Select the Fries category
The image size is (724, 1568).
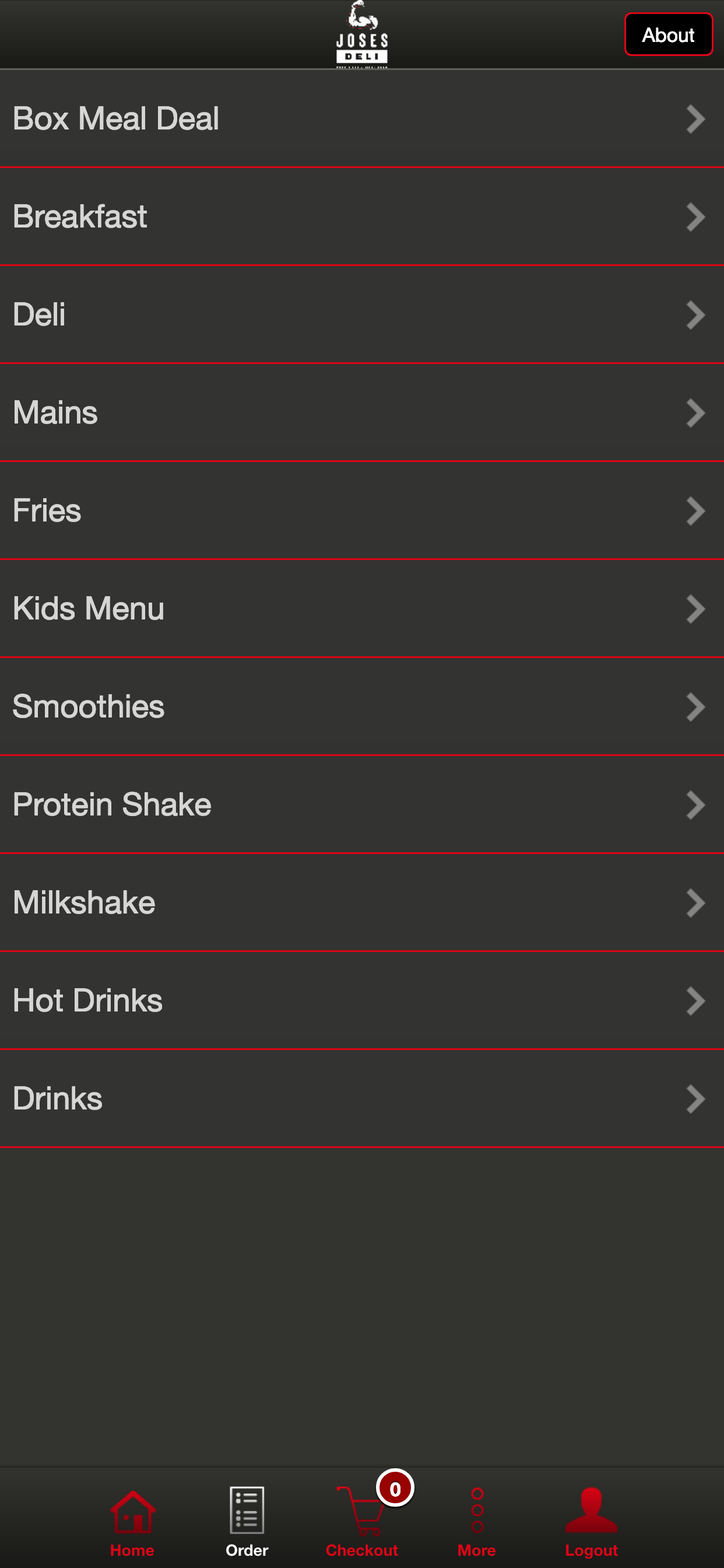[x=362, y=510]
